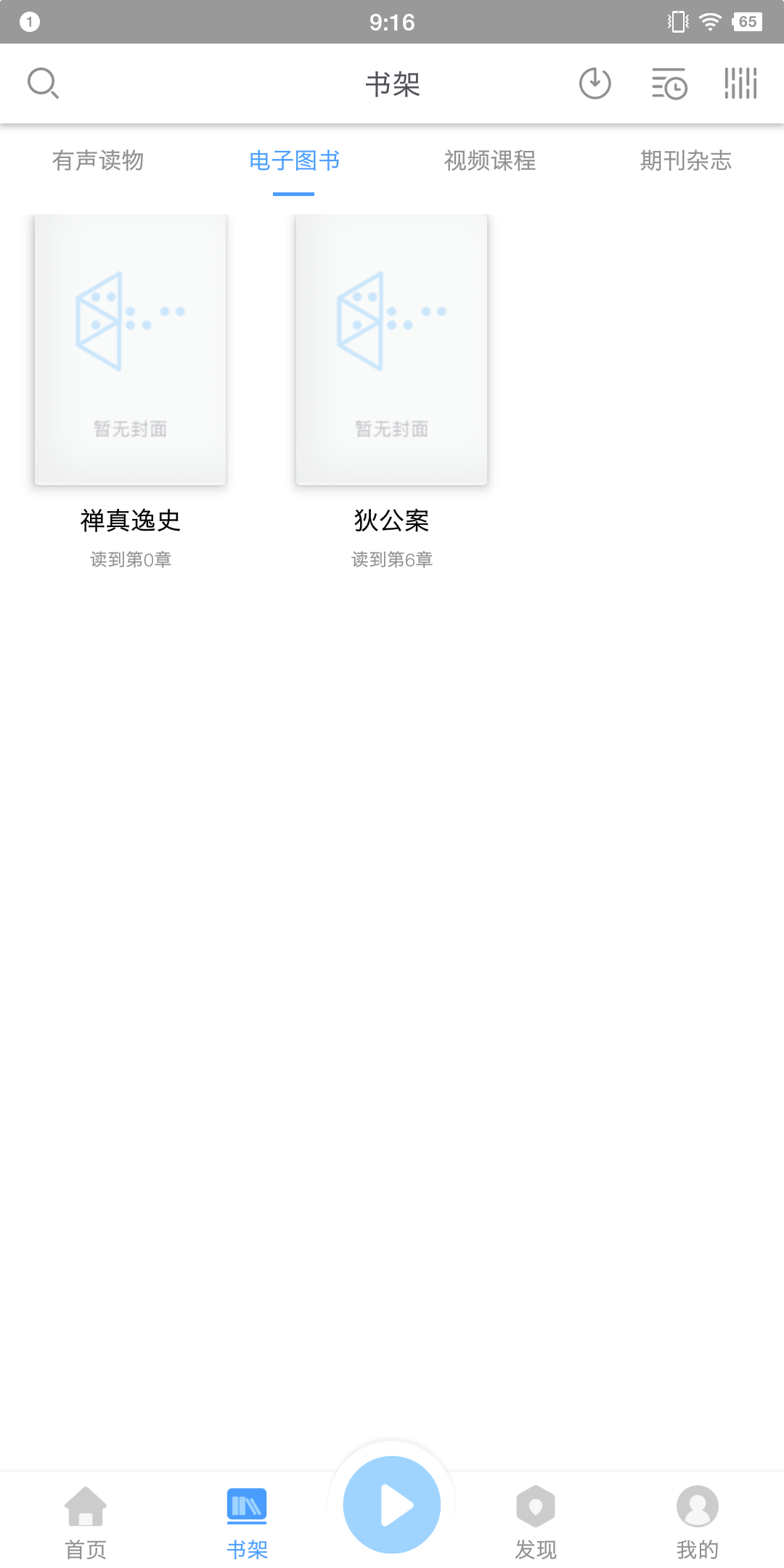Tap 读到第0章 progress under 禅真逸史
Screen dimensions: 784x1568
pyautogui.click(x=129, y=560)
